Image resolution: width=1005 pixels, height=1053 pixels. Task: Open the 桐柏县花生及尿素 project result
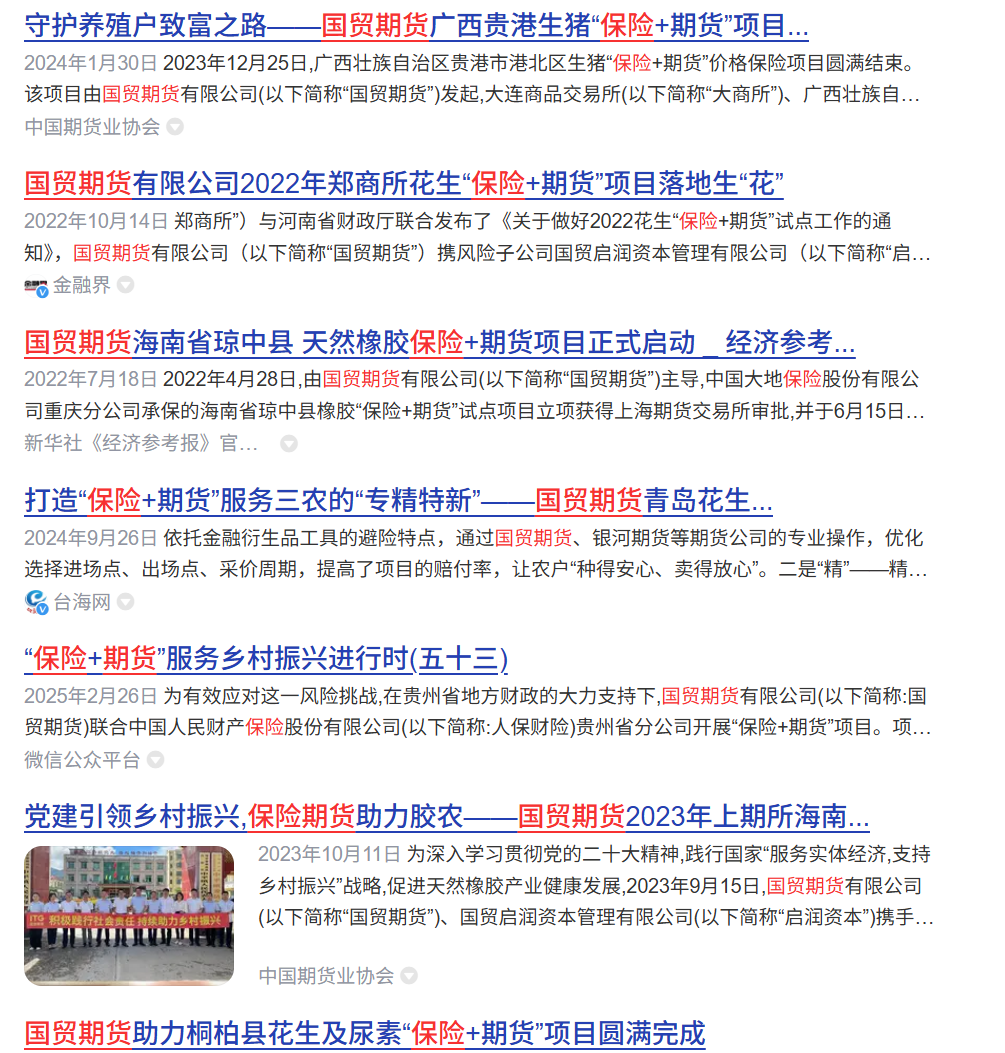[365, 1033]
